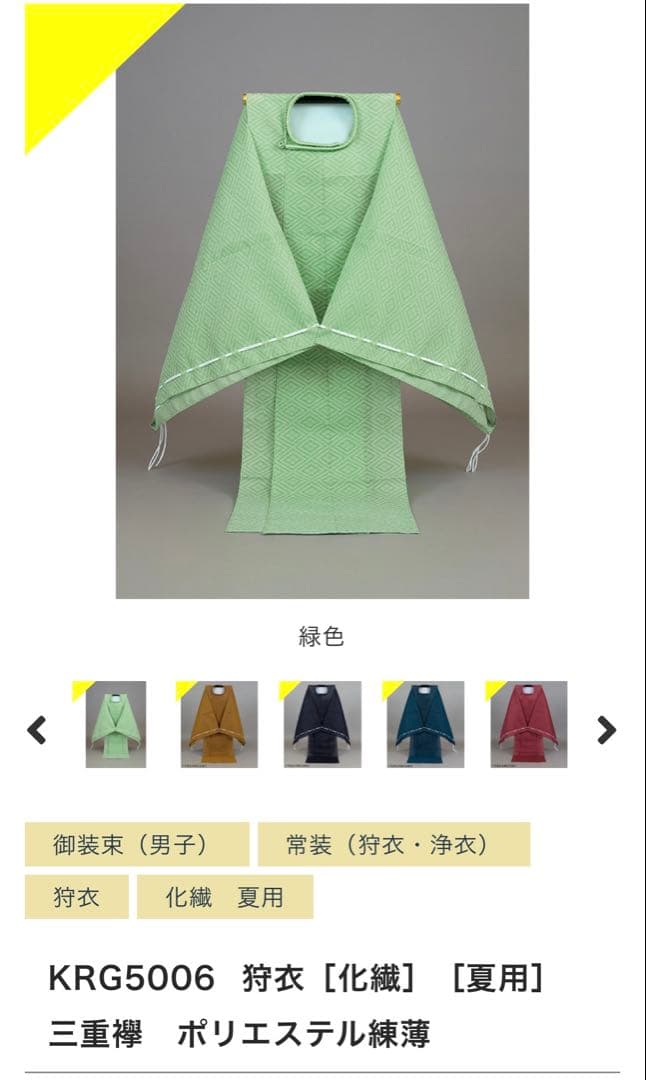Select the mustard brown kariginu thumbnail
This screenshot has height=1080, width=646.
[x=219, y=725]
